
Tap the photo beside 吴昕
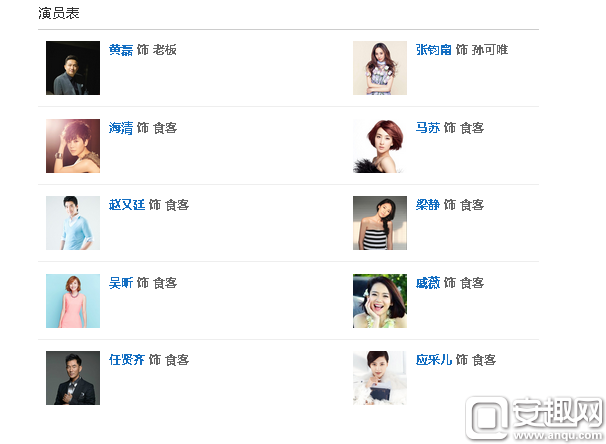pos(73,301)
